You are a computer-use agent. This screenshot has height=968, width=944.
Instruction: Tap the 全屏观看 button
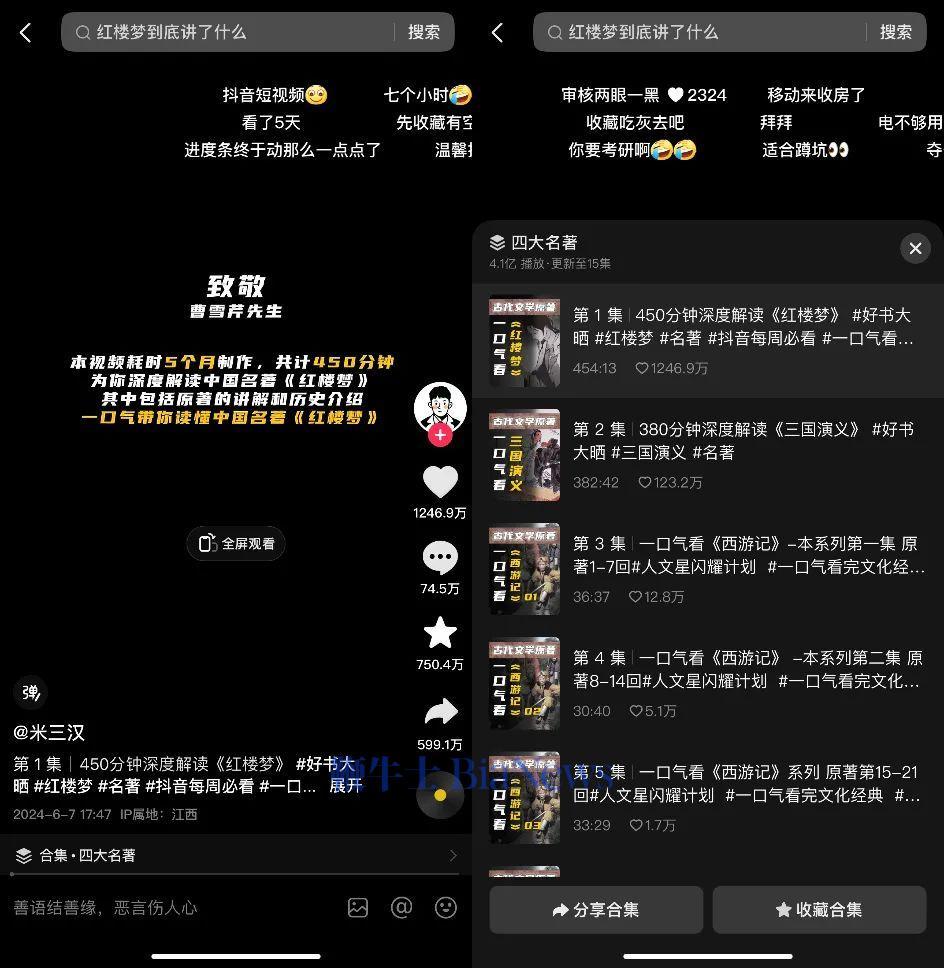click(x=237, y=543)
